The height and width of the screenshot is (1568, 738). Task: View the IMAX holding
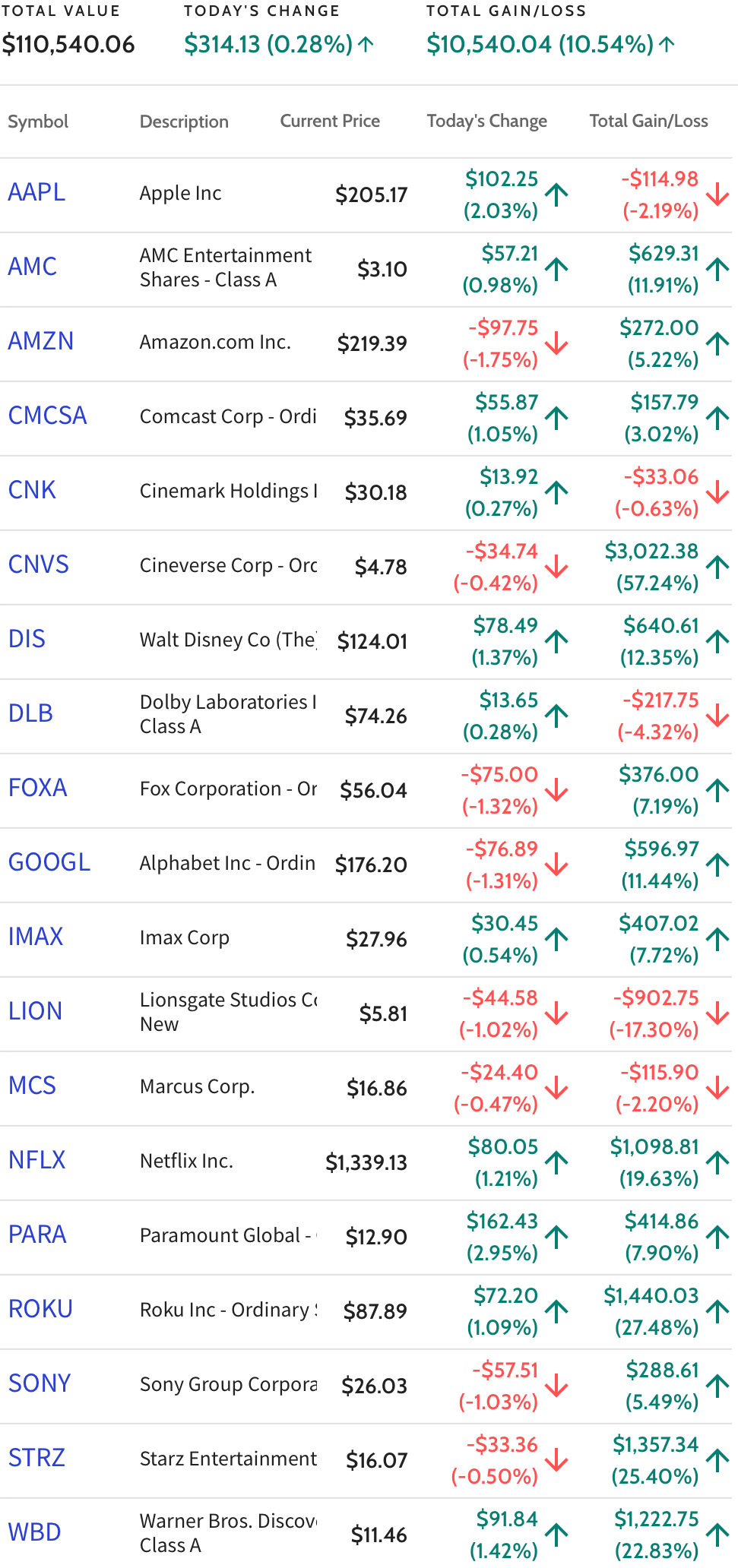(x=36, y=937)
